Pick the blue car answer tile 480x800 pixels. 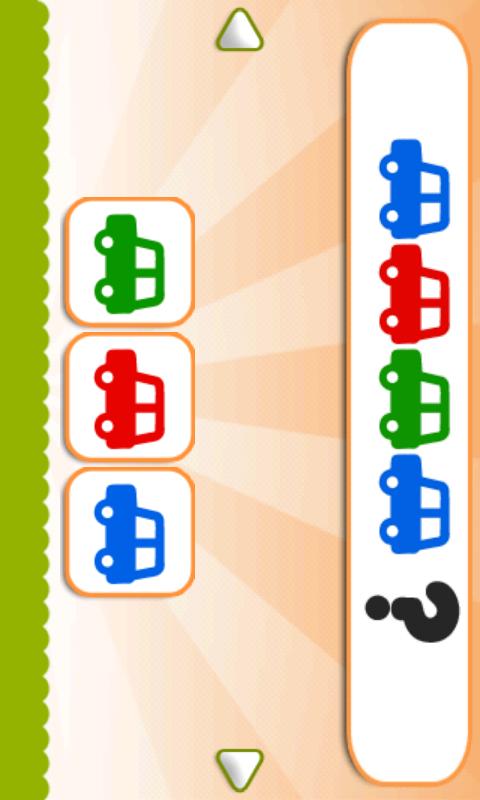coord(130,532)
